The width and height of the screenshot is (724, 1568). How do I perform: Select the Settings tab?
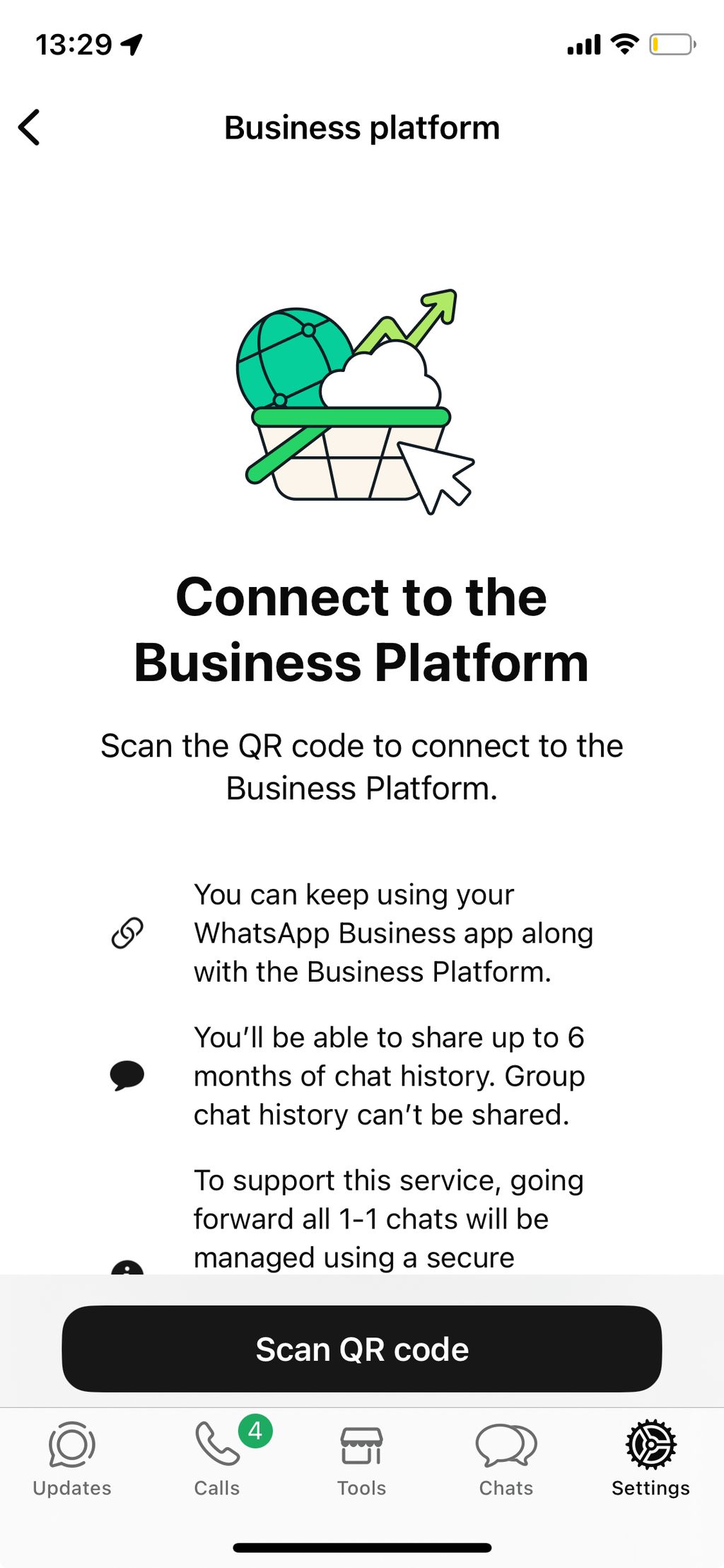(650, 1460)
